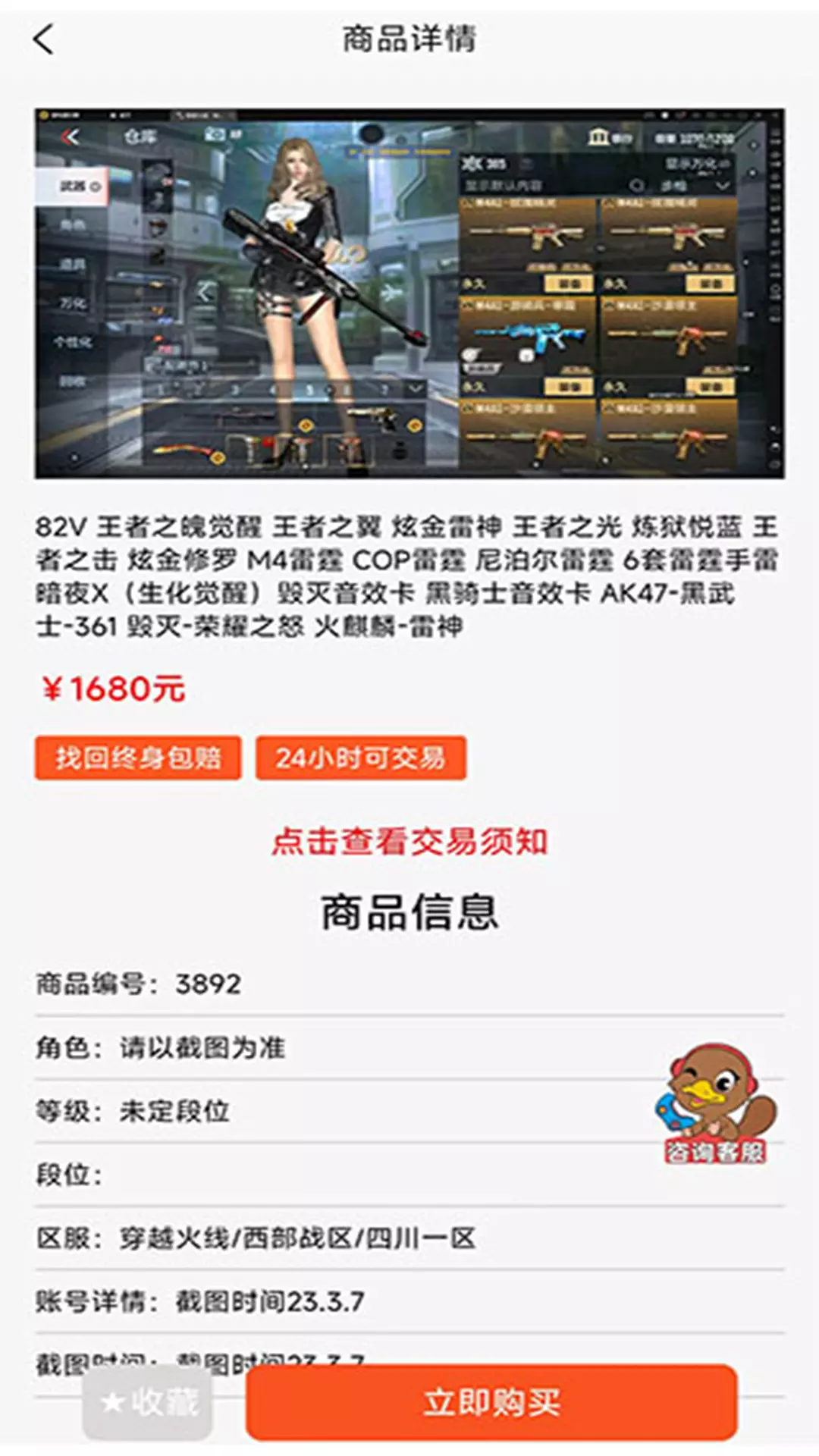Tap the 立即购买 button

point(491,1402)
